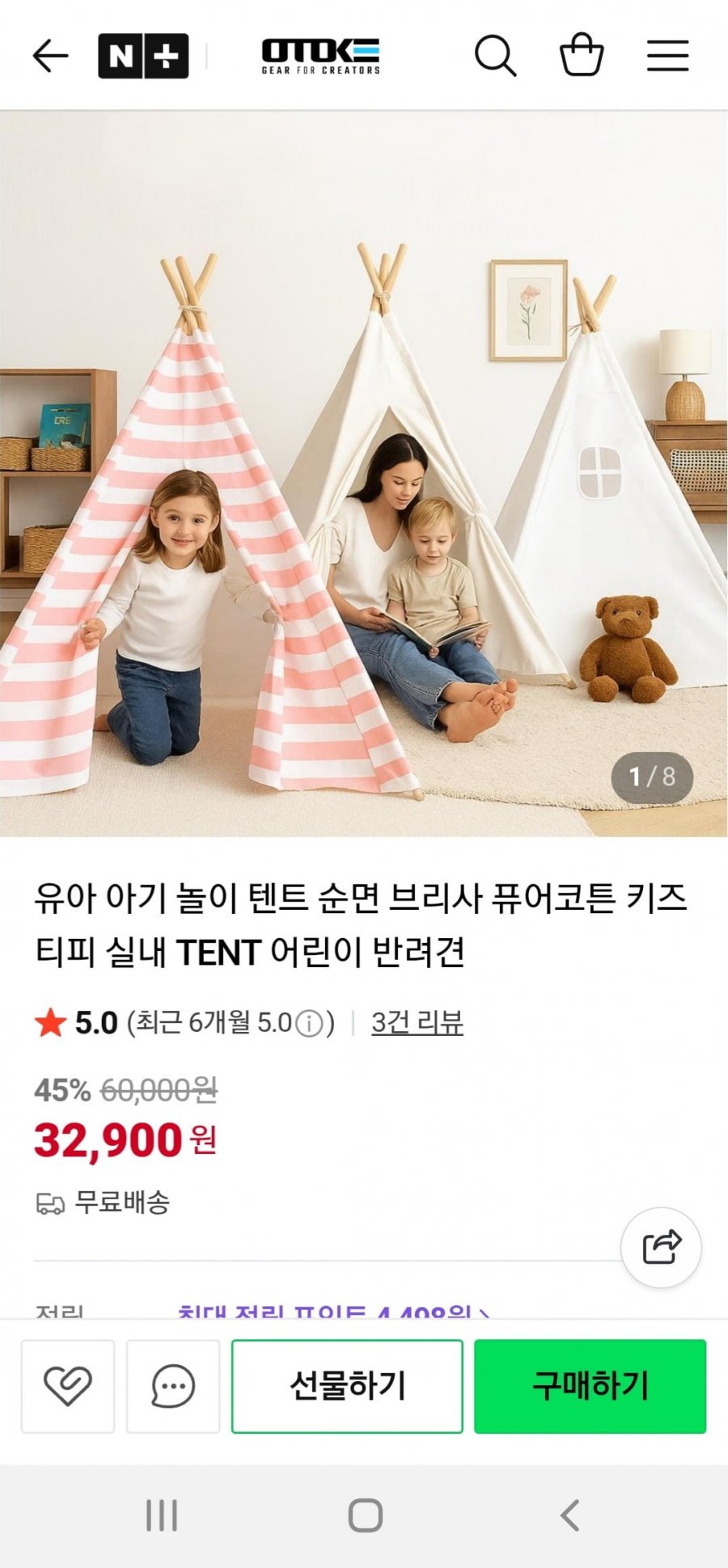Show info about recent 6-month rating
The image size is (728, 1568).
point(309,1025)
